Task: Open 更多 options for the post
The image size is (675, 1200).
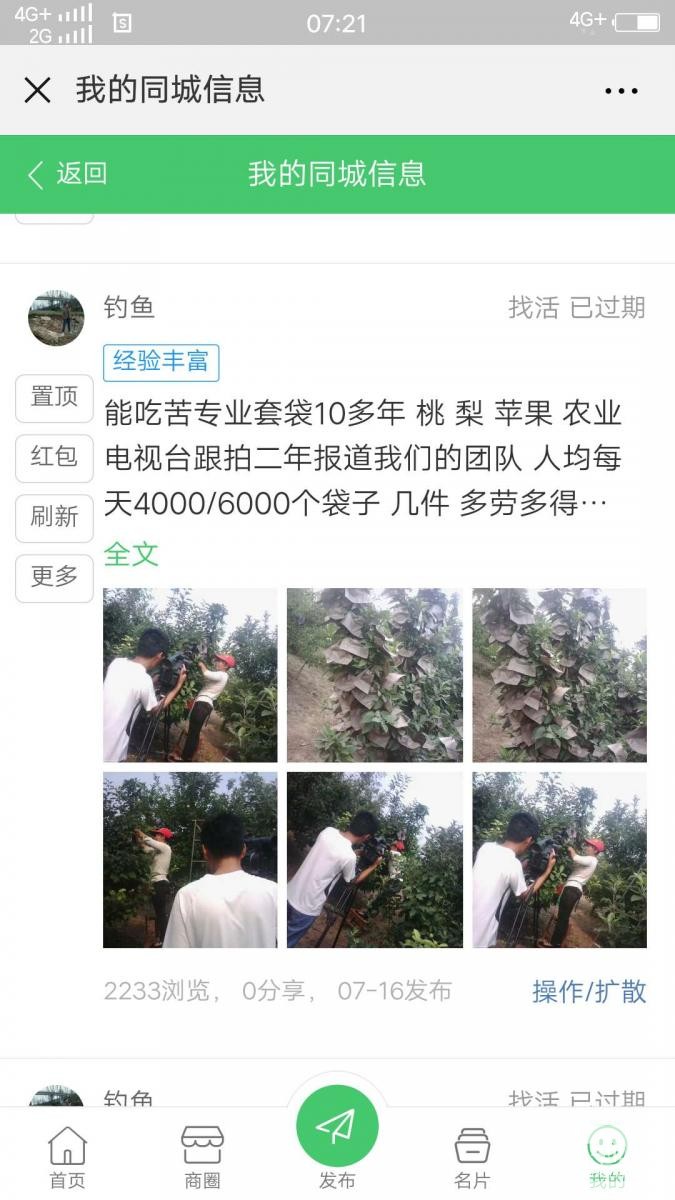Action: click(54, 578)
